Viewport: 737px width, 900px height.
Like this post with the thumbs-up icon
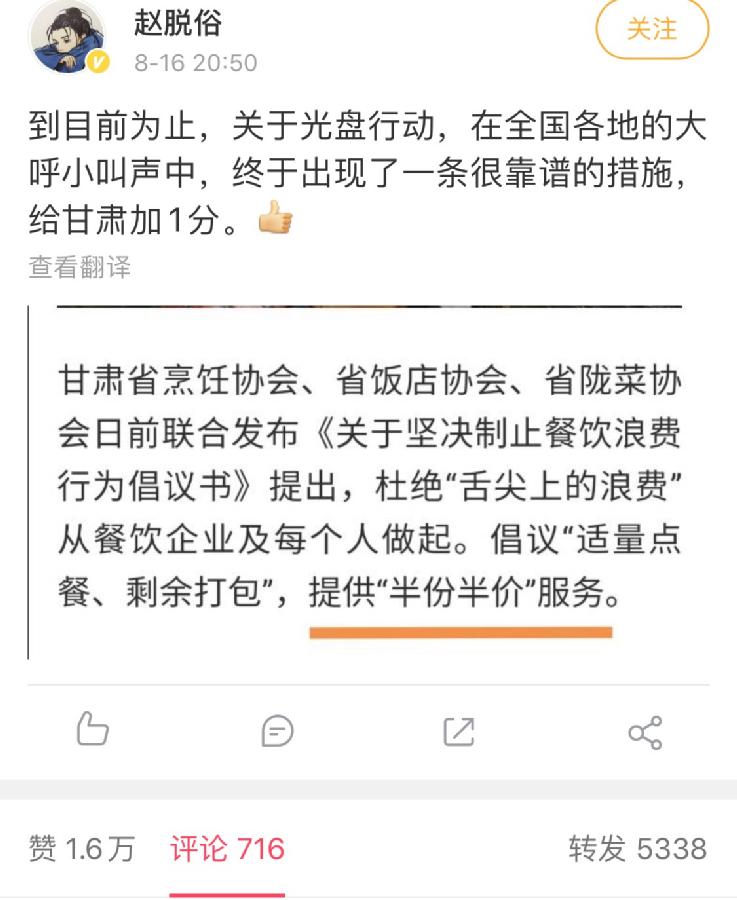tap(92, 730)
